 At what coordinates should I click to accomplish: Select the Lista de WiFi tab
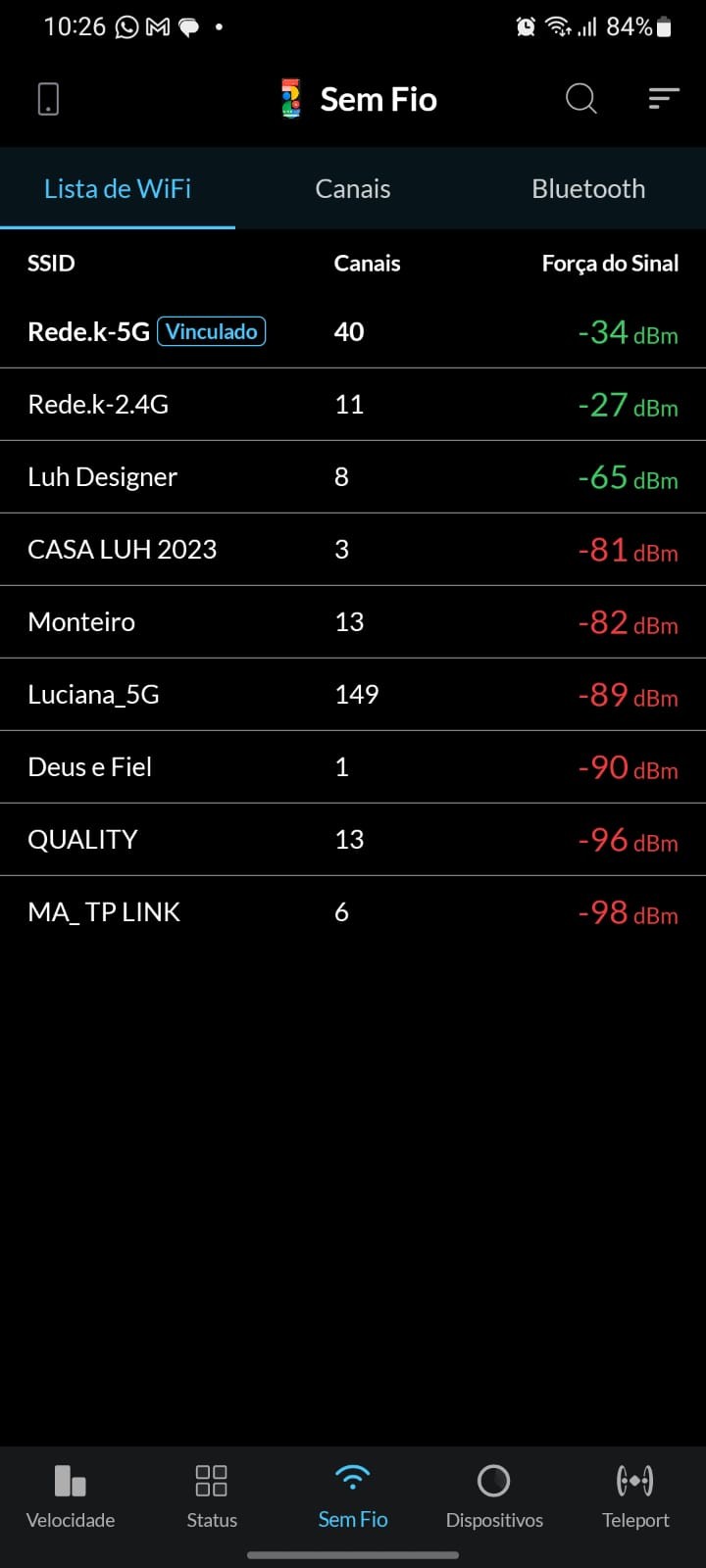[x=118, y=188]
